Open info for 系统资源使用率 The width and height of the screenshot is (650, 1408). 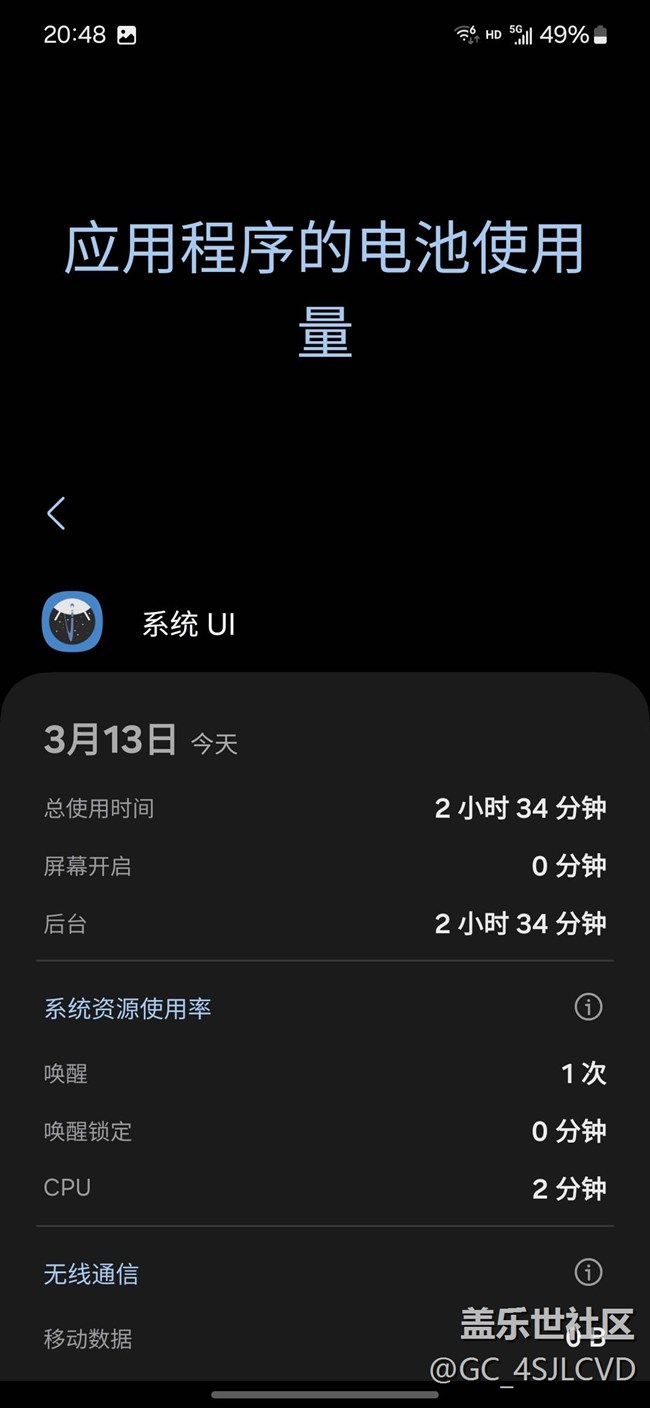click(588, 1007)
